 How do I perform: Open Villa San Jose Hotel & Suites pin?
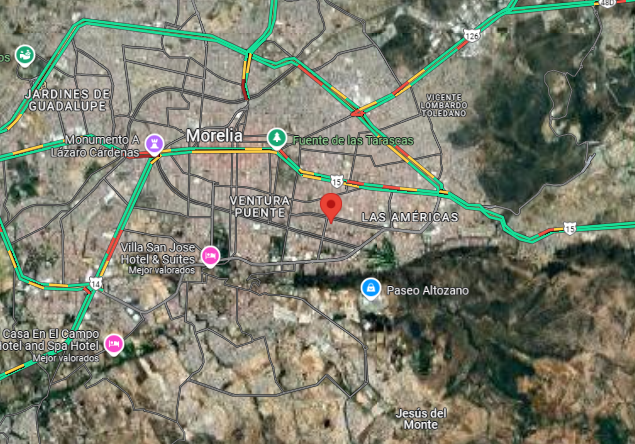tap(211, 256)
